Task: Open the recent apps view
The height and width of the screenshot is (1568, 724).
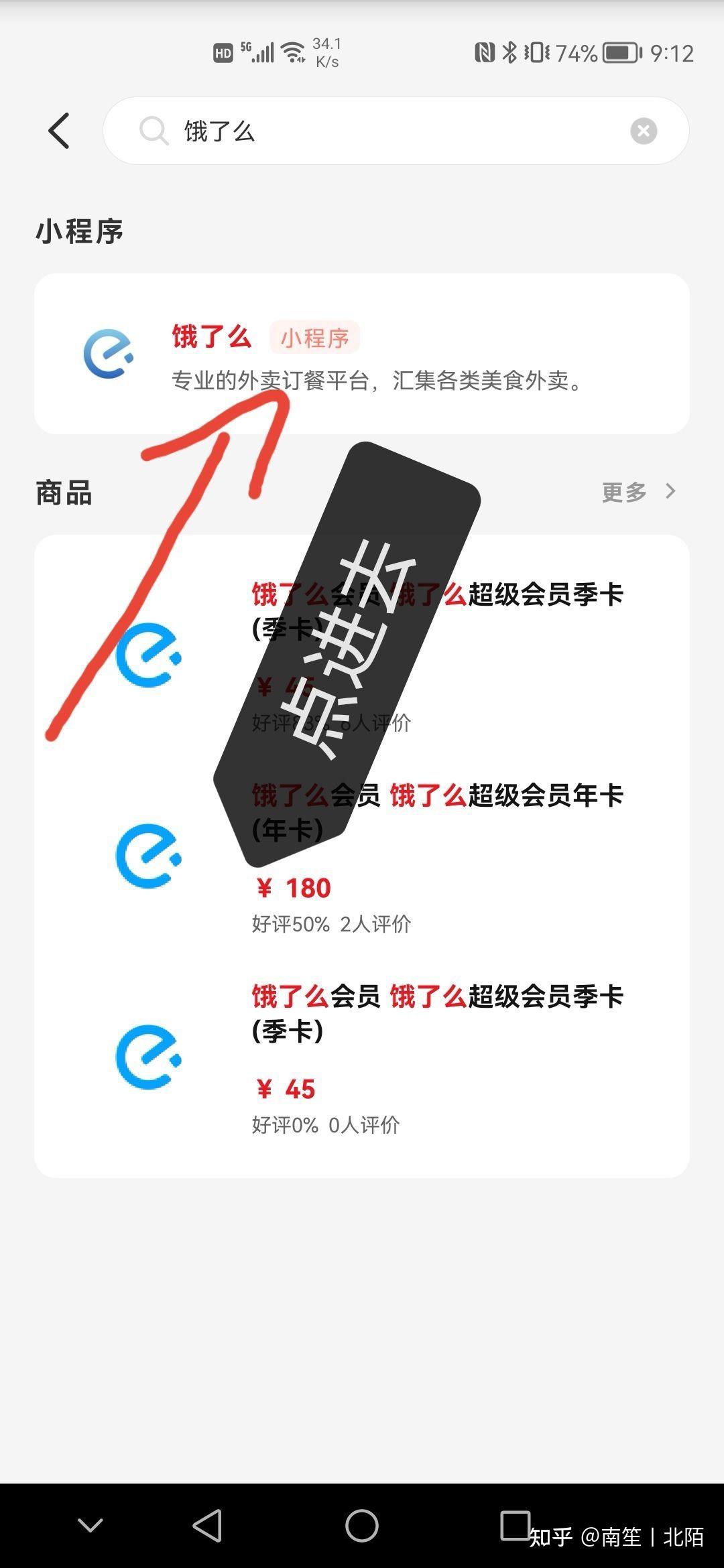Action: click(x=515, y=1526)
